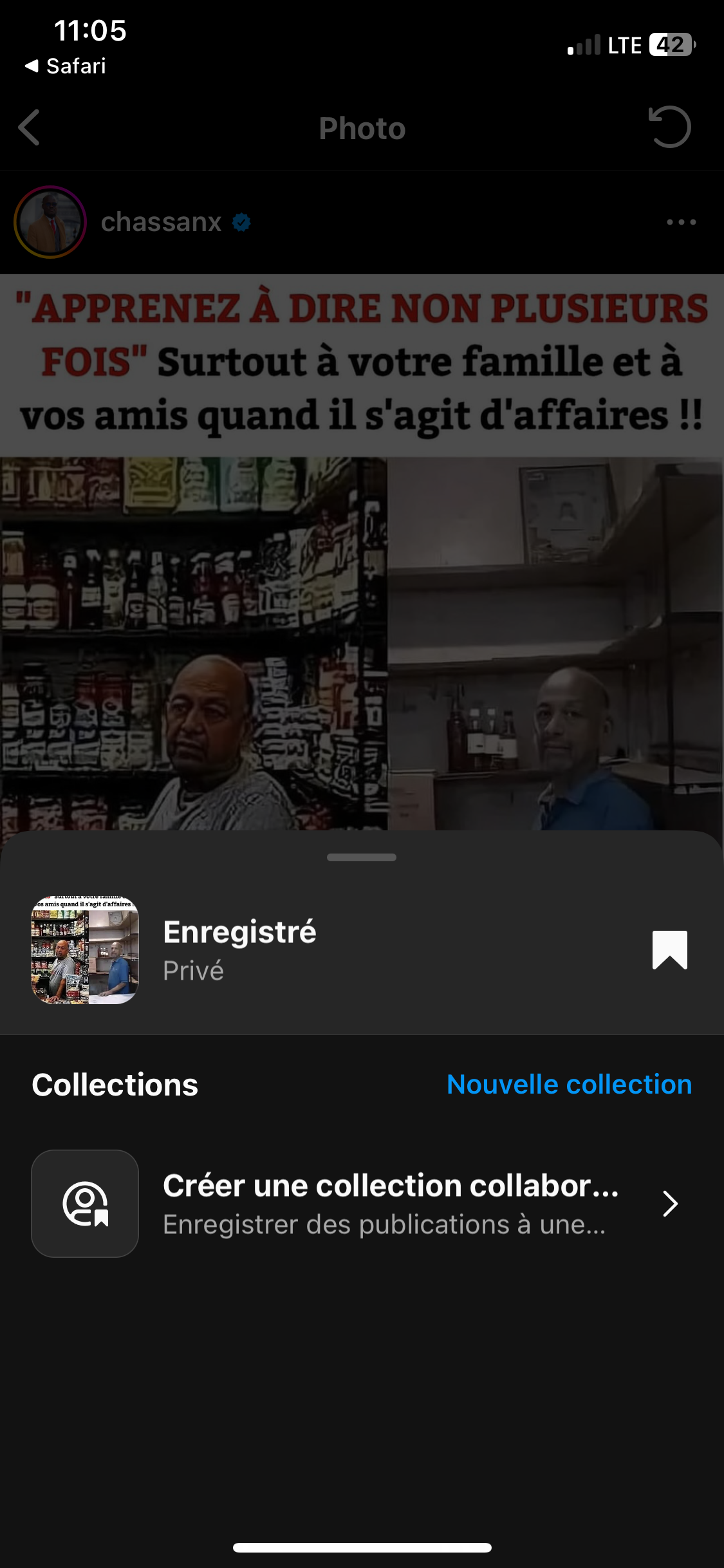724x1568 pixels.
Task: Return to Safari from status bar
Action: tap(66, 66)
